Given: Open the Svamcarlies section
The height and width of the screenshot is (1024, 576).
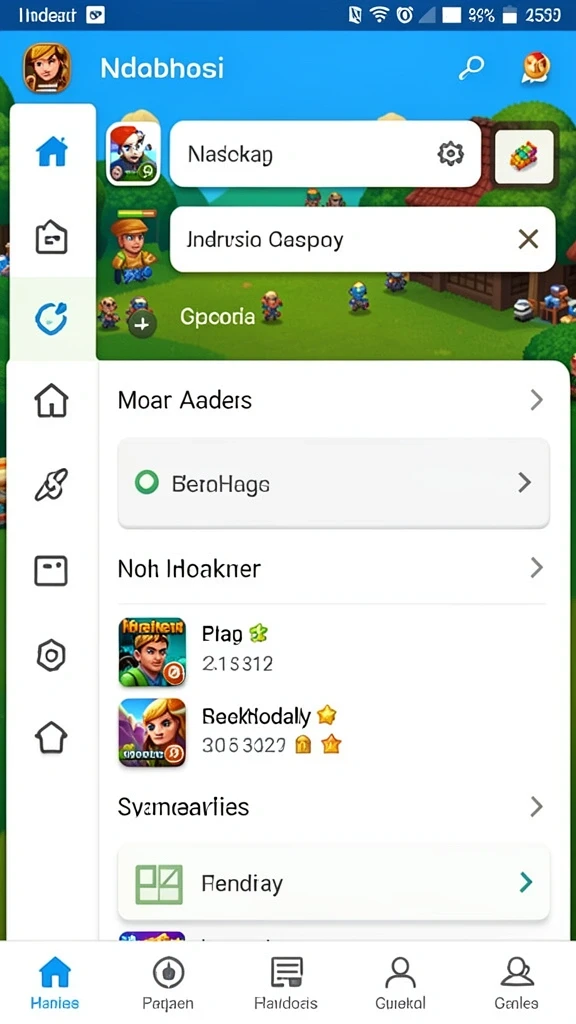Looking at the screenshot, I should tap(331, 807).
